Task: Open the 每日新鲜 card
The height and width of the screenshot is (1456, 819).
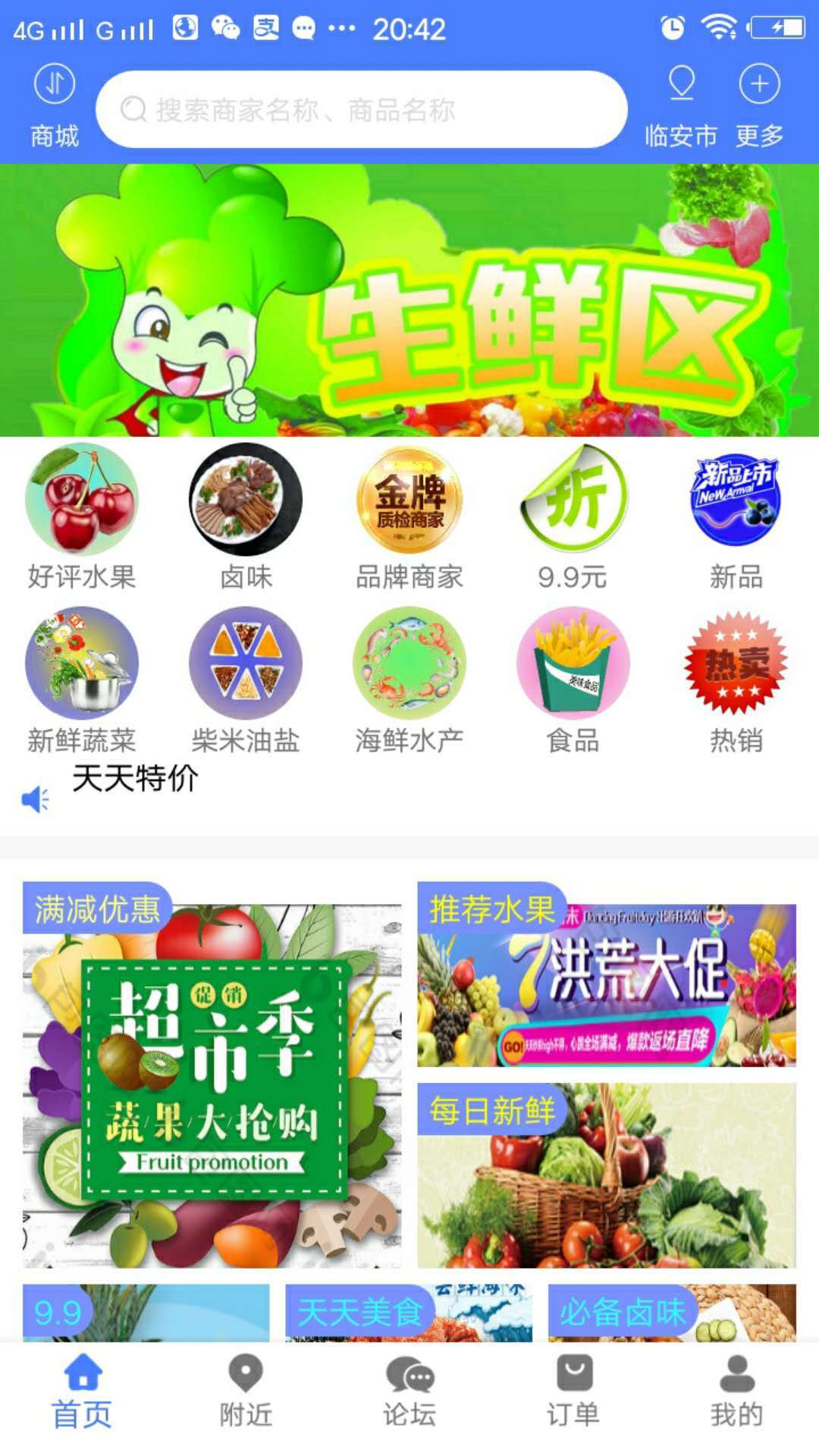Action: (607, 1175)
